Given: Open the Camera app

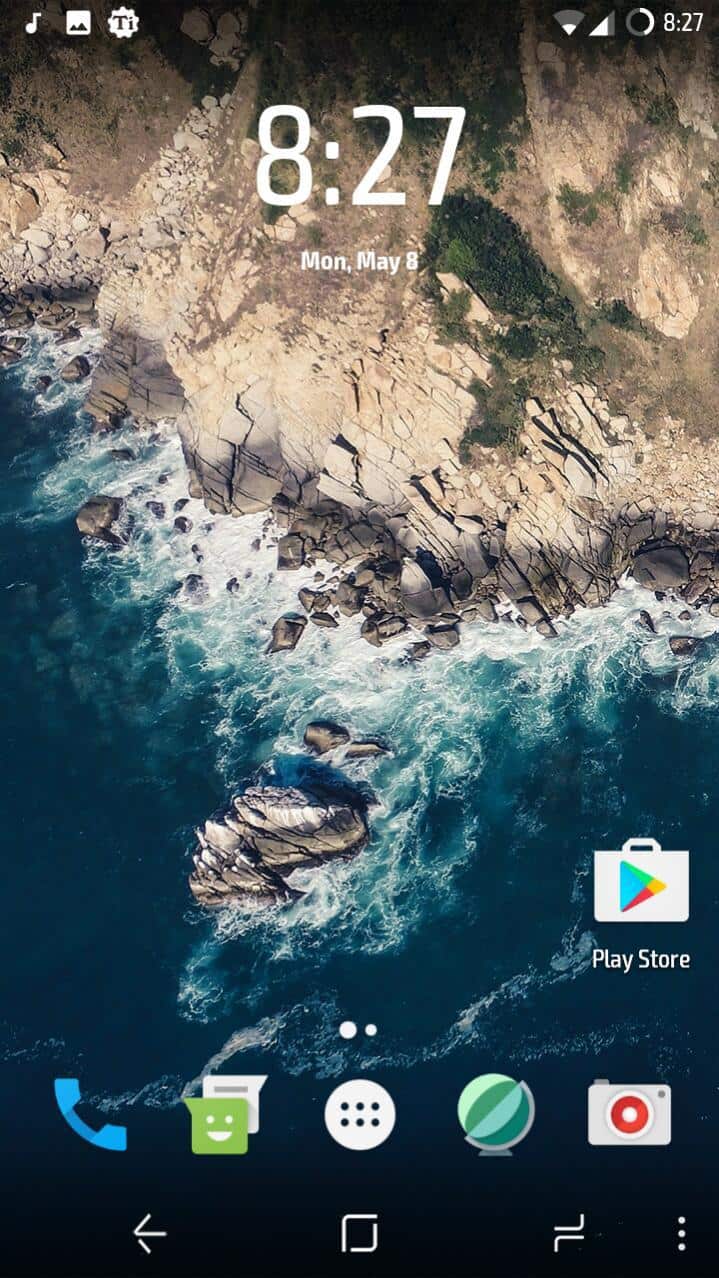Looking at the screenshot, I should [629, 1113].
